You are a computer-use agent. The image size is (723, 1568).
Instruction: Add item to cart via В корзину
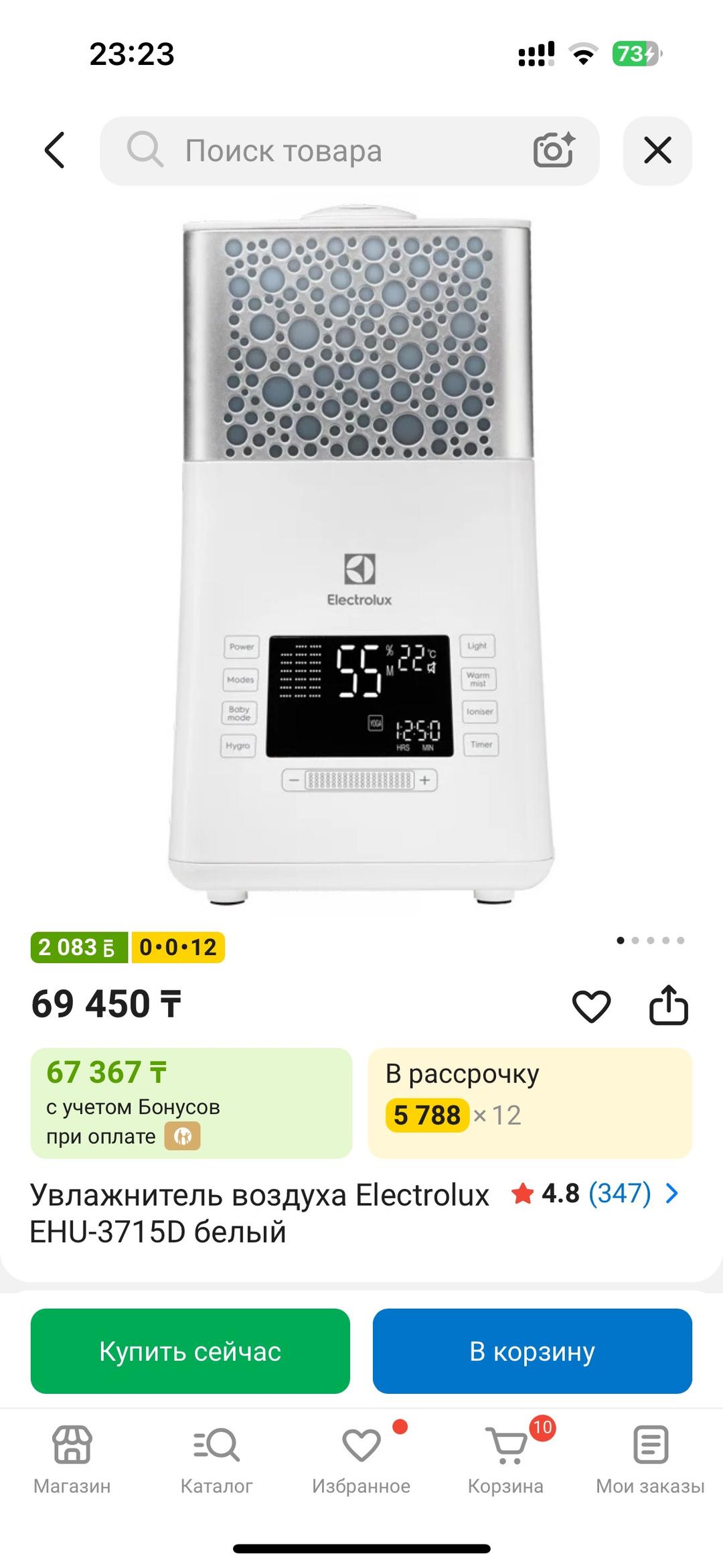532,1351
